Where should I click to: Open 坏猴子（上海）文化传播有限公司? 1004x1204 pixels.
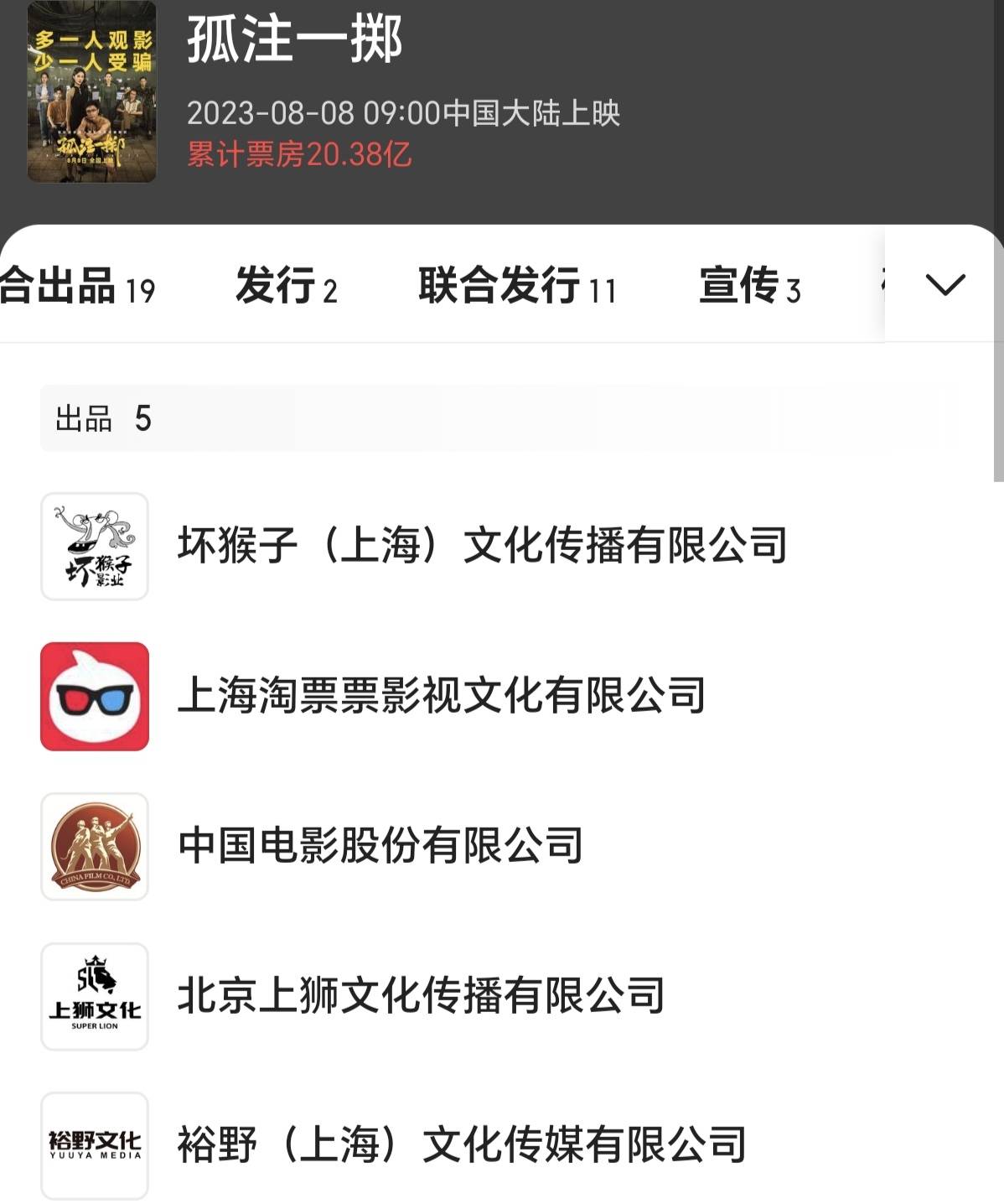(x=482, y=546)
